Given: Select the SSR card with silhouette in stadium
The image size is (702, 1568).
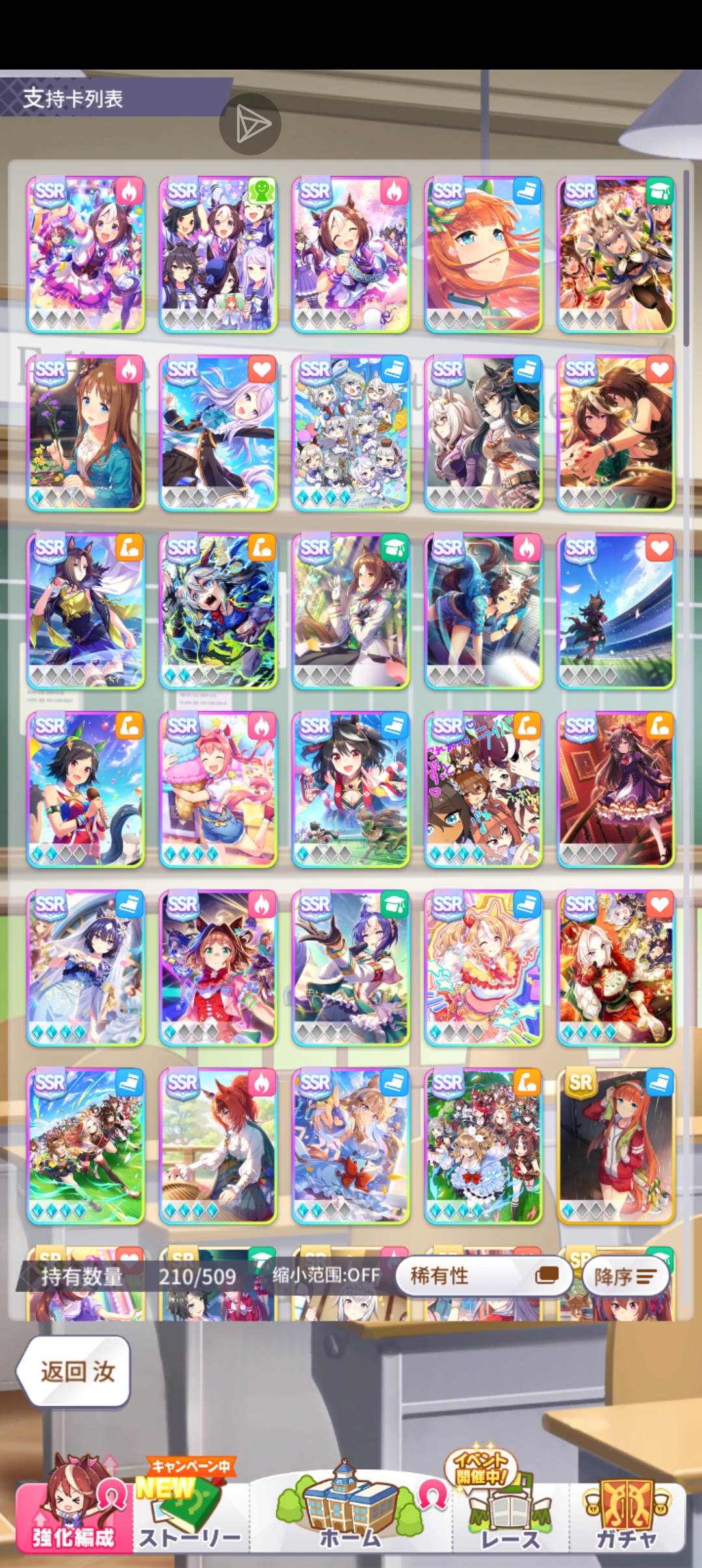Looking at the screenshot, I should tap(616, 611).
